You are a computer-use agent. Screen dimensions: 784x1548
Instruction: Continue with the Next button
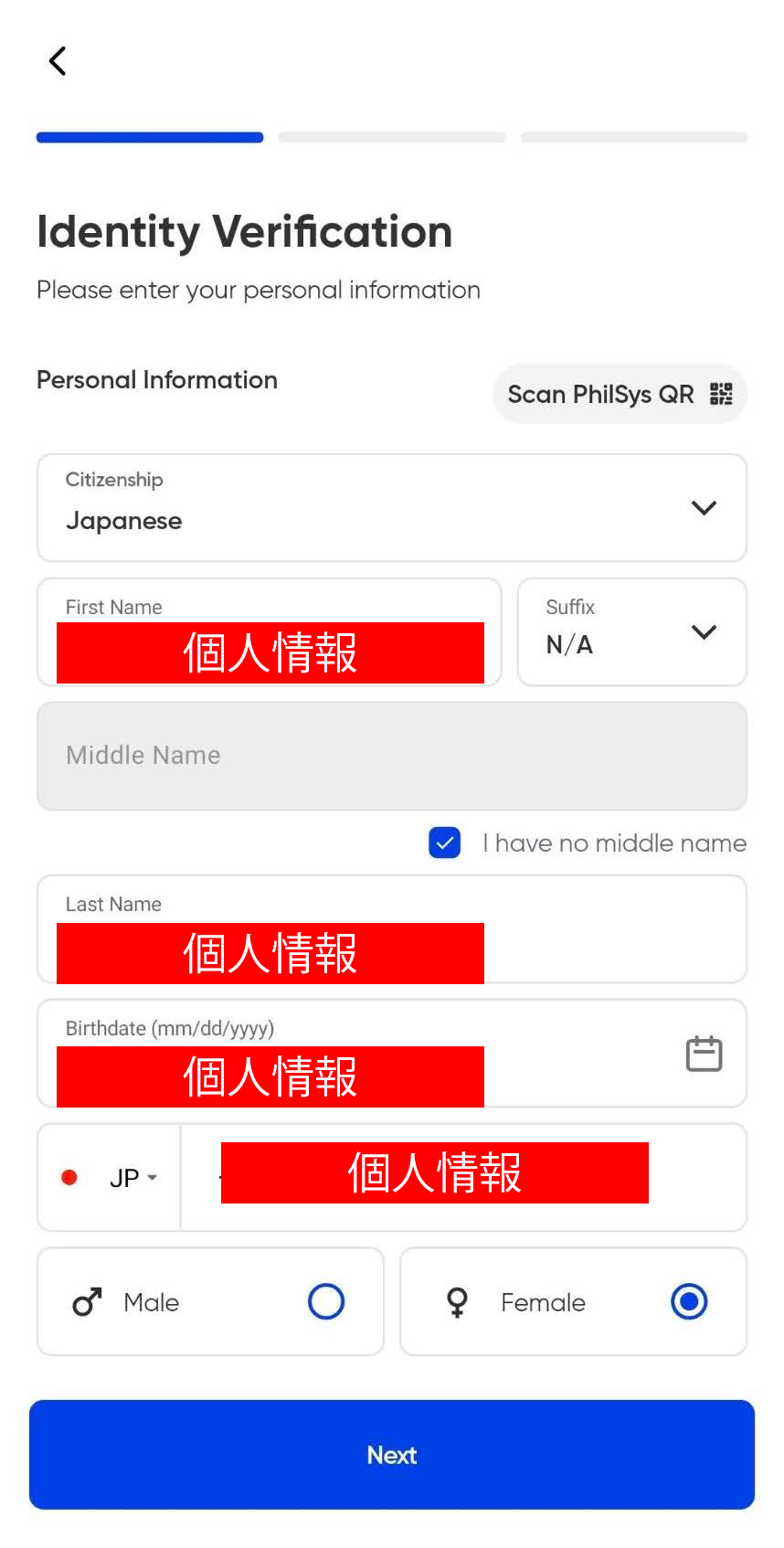[x=392, y=1455]
